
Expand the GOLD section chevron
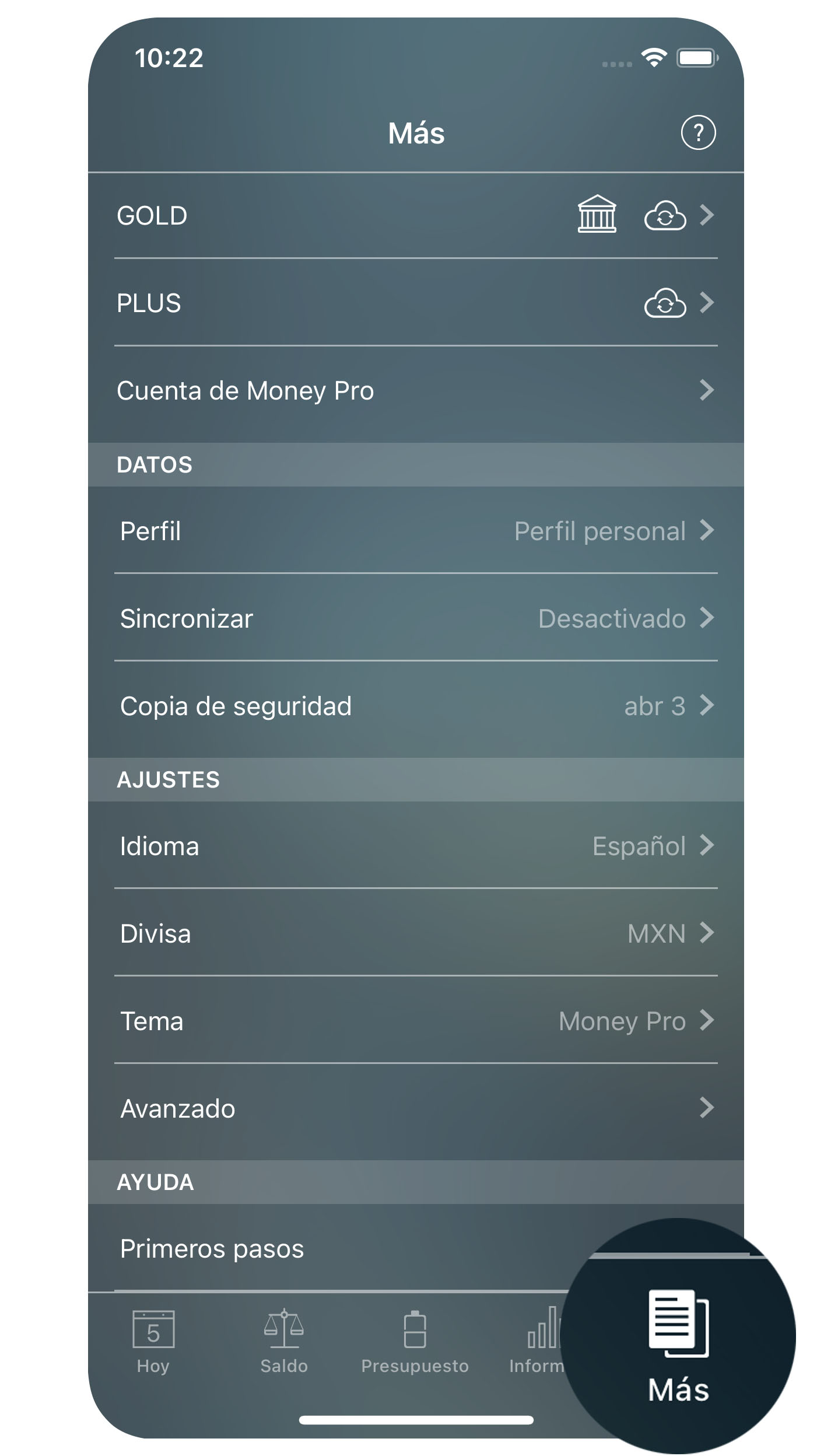pos(707,215)
